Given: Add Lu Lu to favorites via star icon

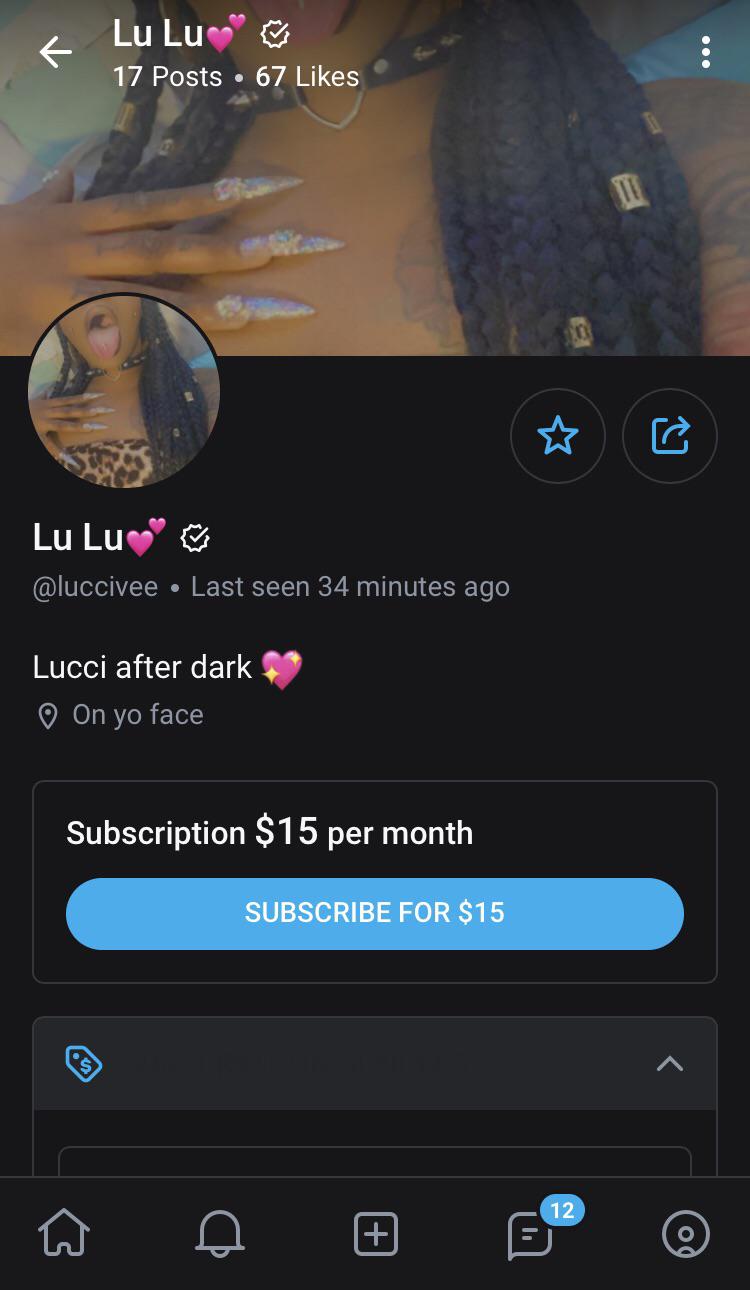Looking at the screenshot, I should coord(558,436).
